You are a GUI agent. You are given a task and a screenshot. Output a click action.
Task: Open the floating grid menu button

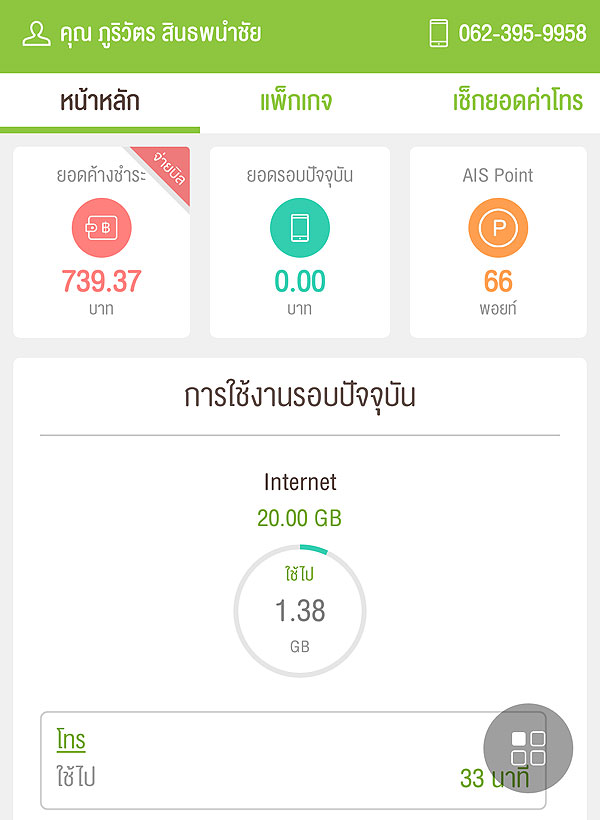click(x=528, y=748)
